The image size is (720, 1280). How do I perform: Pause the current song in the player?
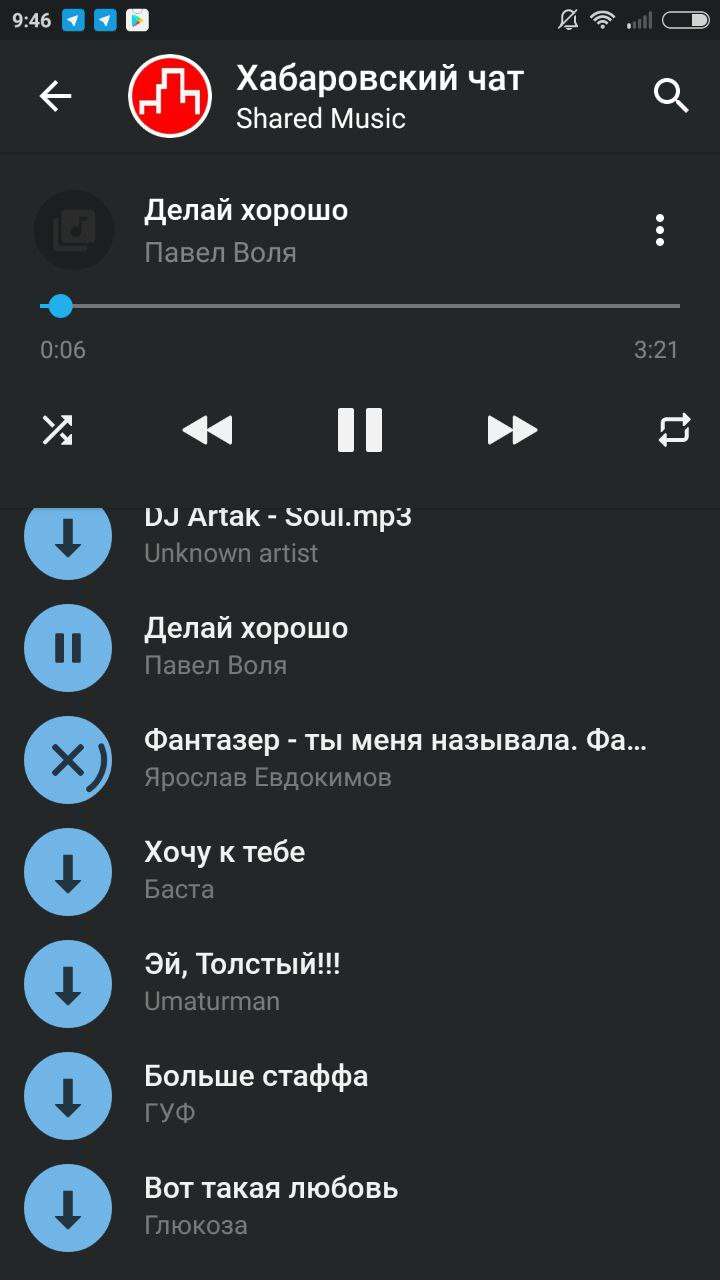pos(360,430)
